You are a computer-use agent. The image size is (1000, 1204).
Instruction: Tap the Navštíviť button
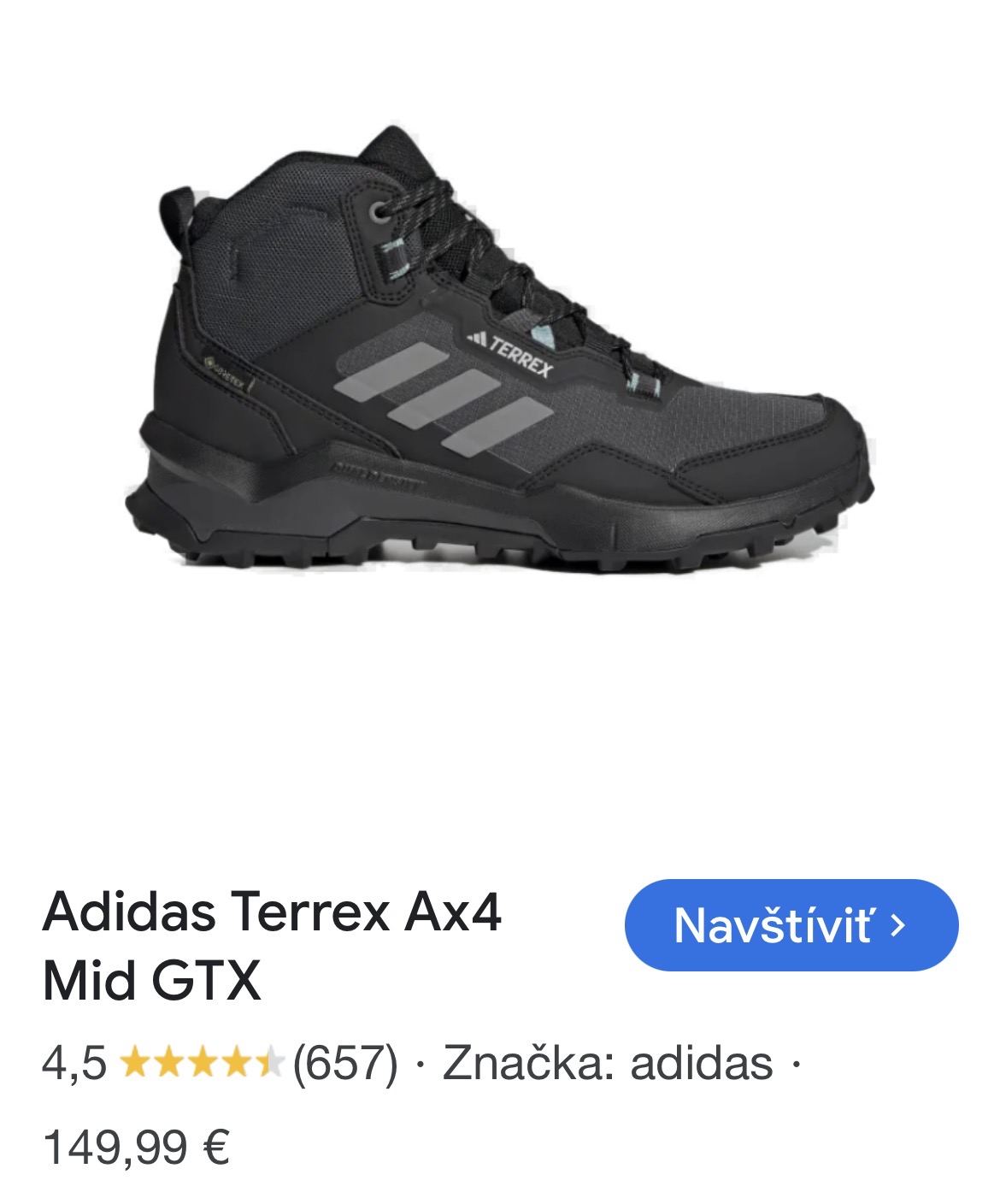(791, 925)
